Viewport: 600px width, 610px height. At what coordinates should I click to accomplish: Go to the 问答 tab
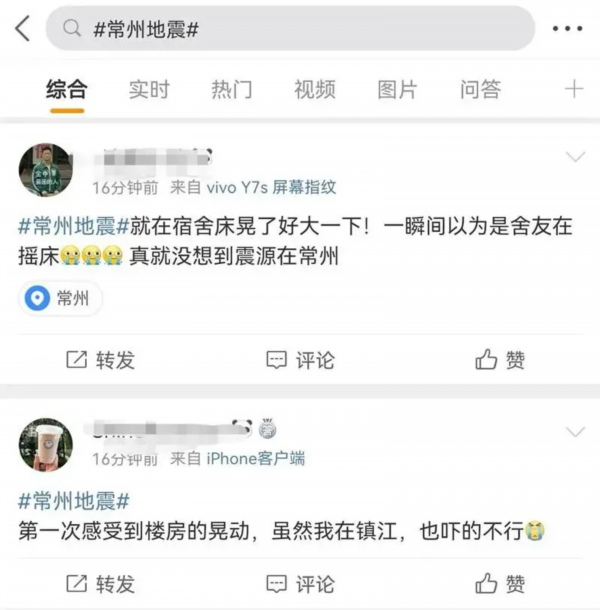pos(480,89)
